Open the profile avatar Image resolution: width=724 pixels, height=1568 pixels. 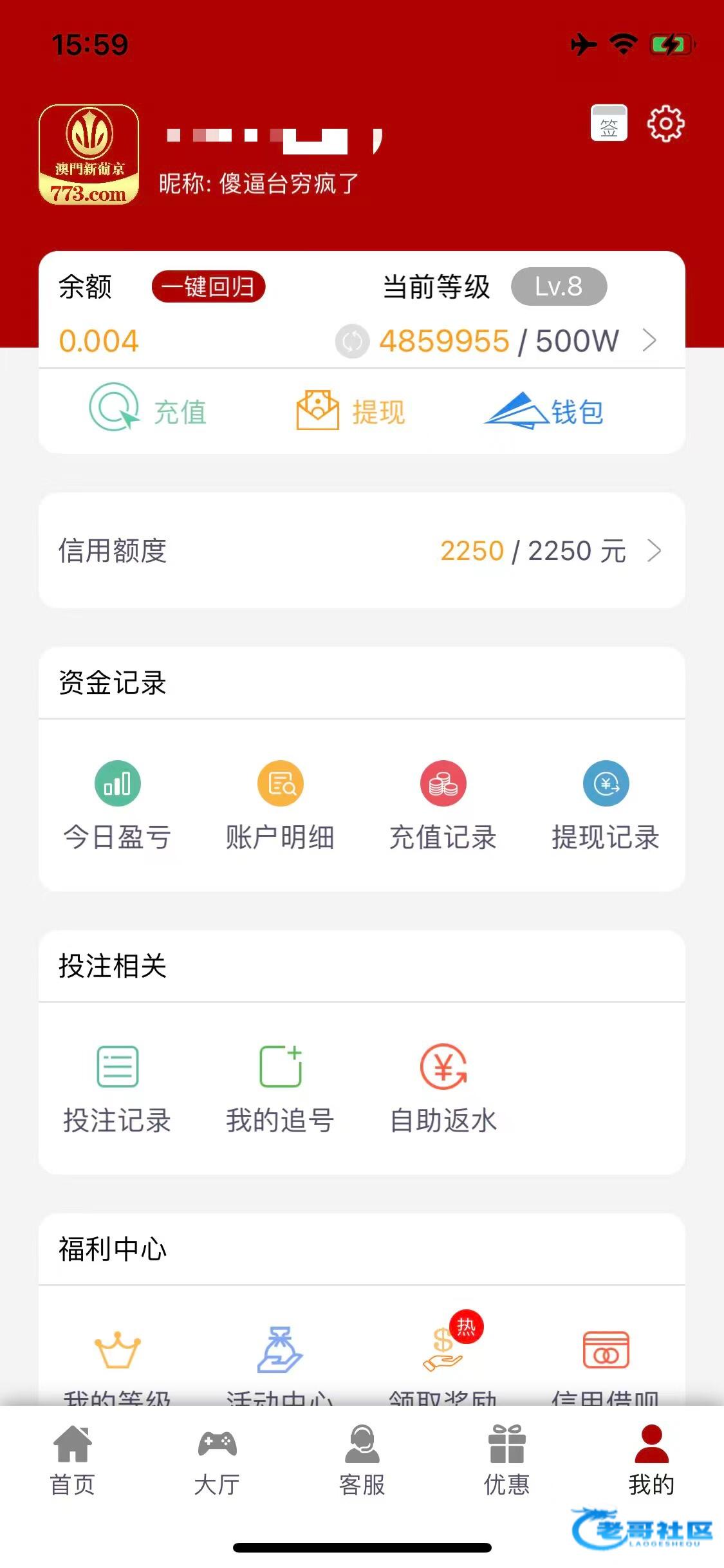click(x=89, y=154)
